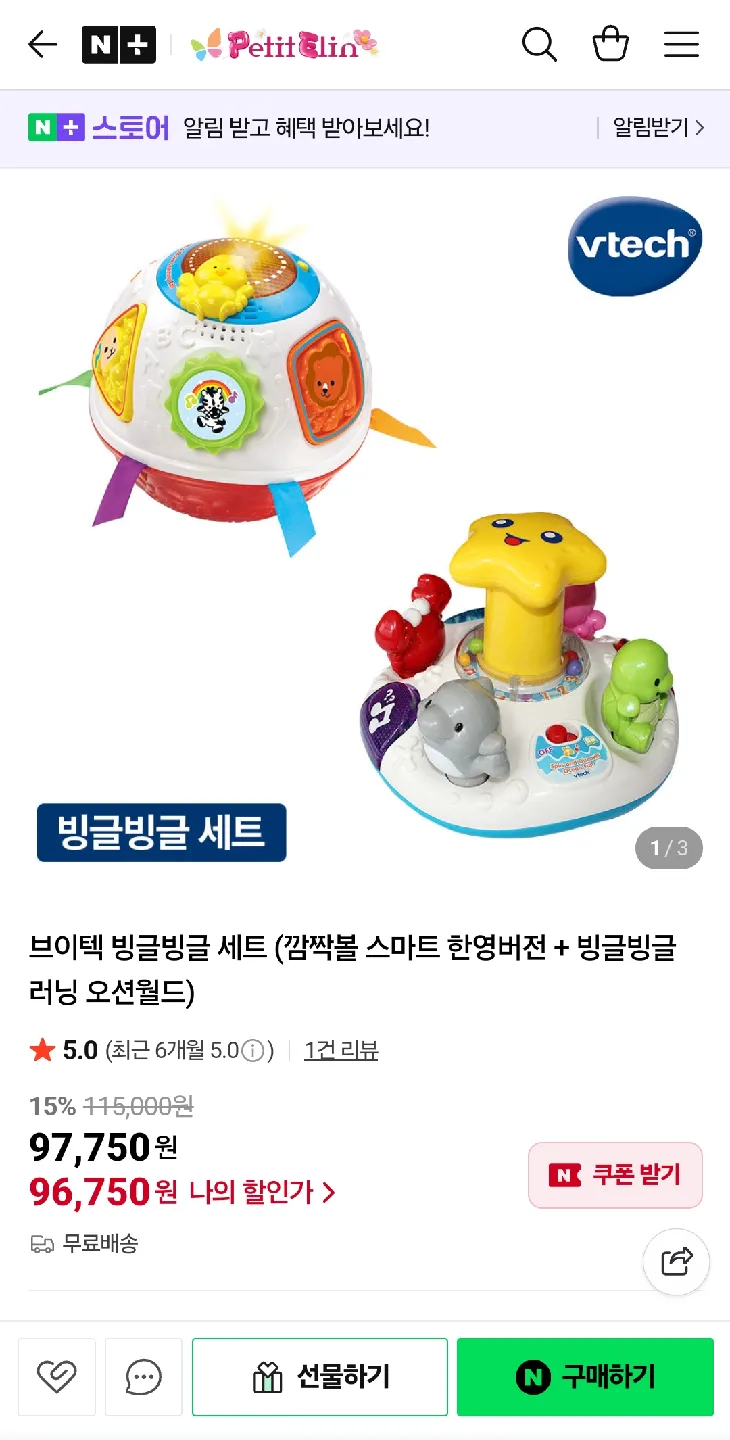
Task: Open the search magnifier icon
Action: click(539, 45)
